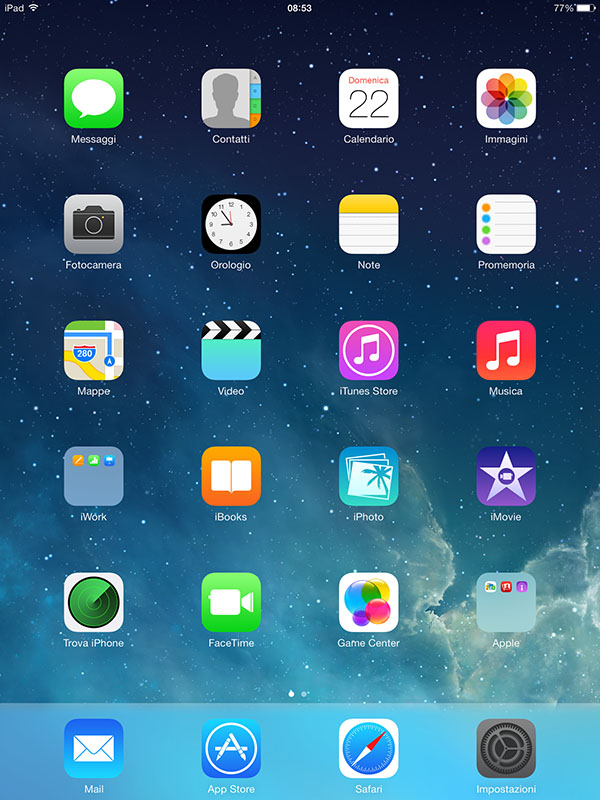
Task: Open the App Store in the dock
Action: click(x=231, y=749)
